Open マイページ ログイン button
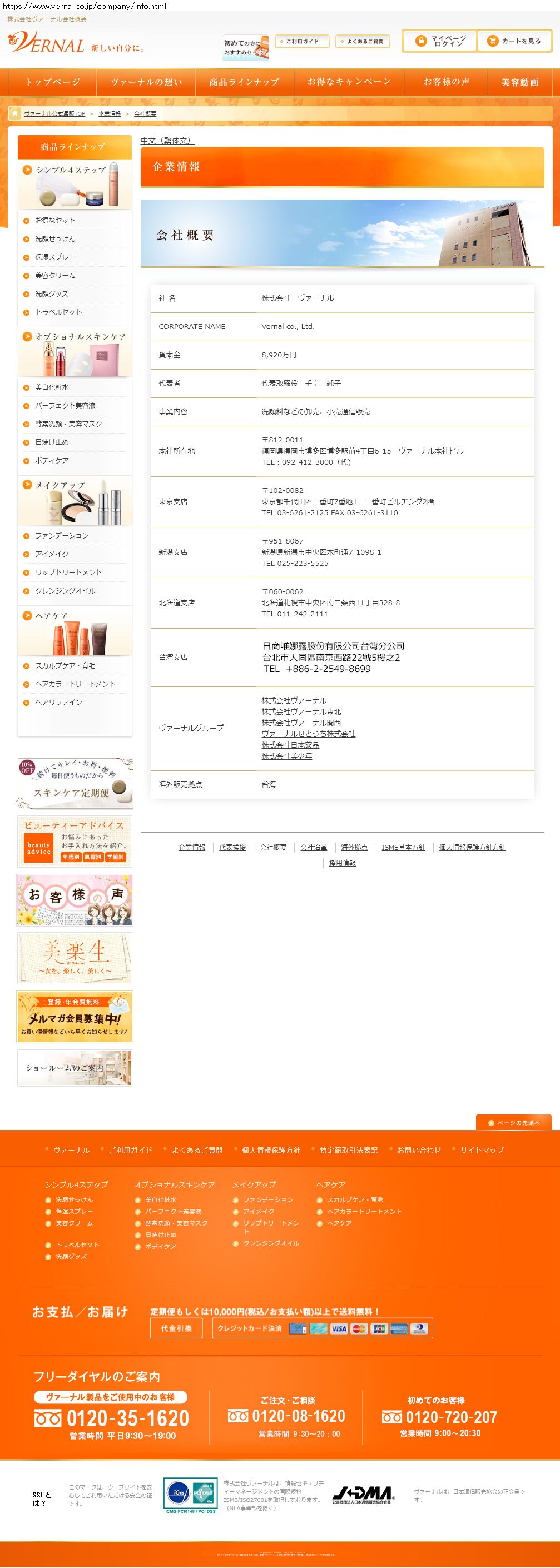Viewport: 560px width, 1568px height. click(439, 41)
